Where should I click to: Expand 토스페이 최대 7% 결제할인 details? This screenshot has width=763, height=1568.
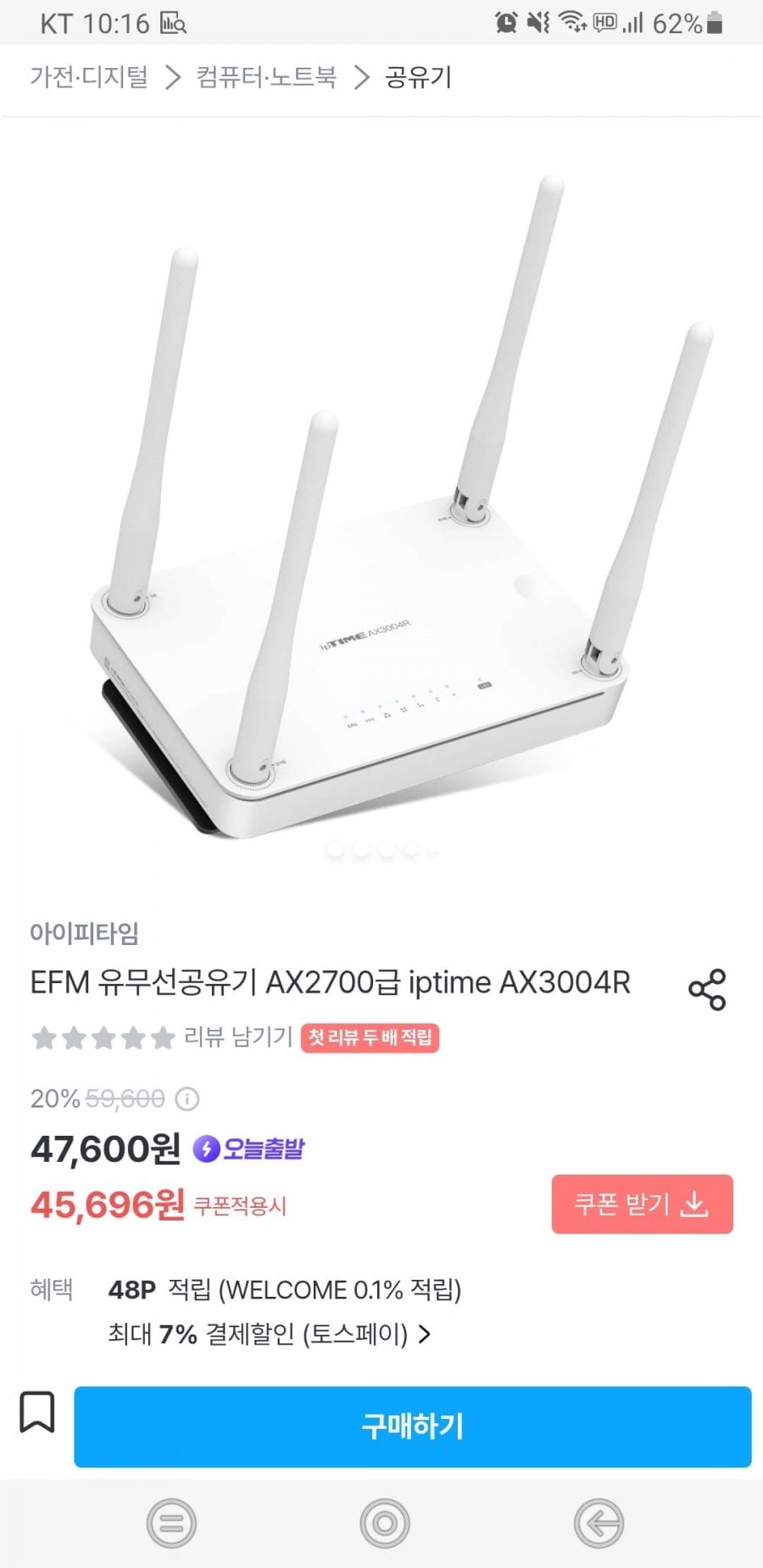(x=271, y=1334)
